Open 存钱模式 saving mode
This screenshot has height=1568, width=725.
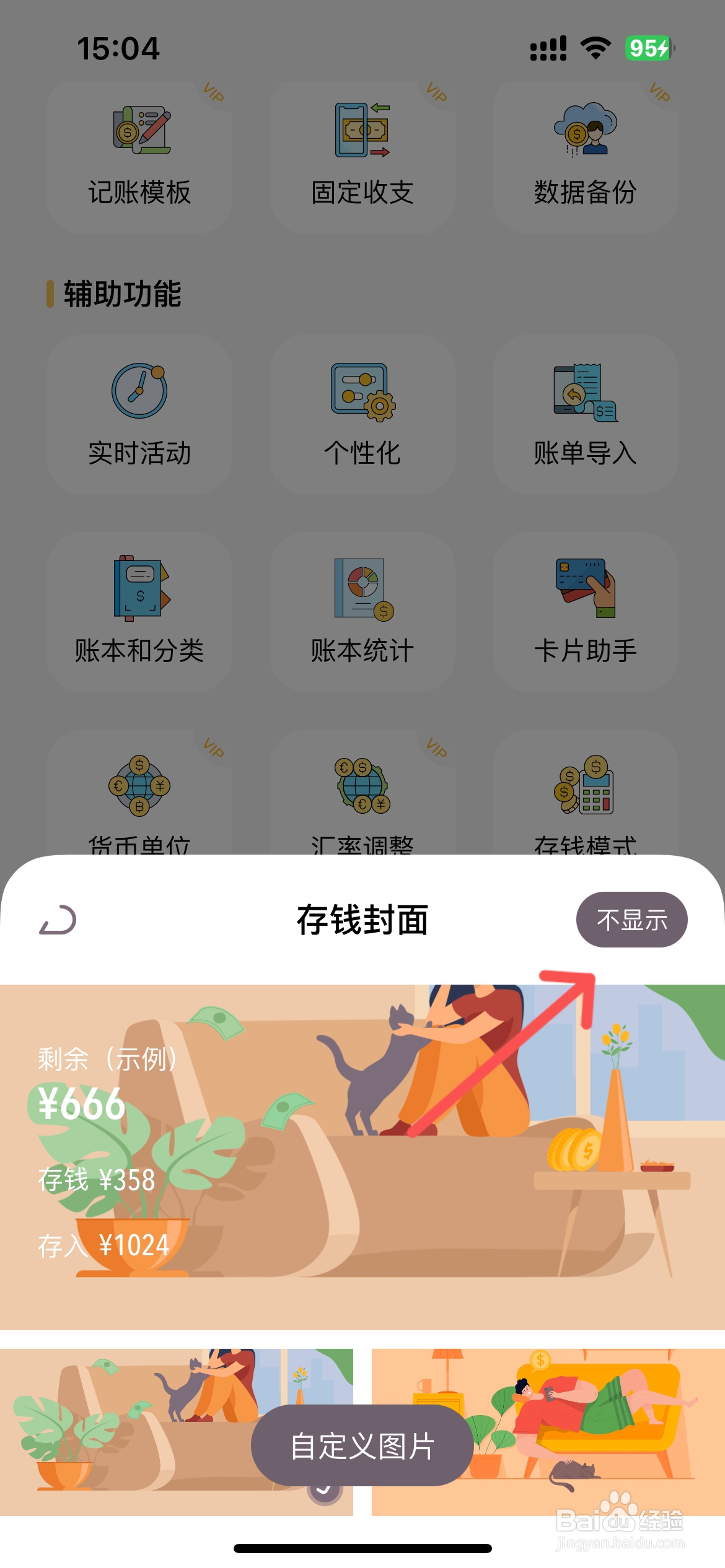pyautogui.click(x=585, y=805)
